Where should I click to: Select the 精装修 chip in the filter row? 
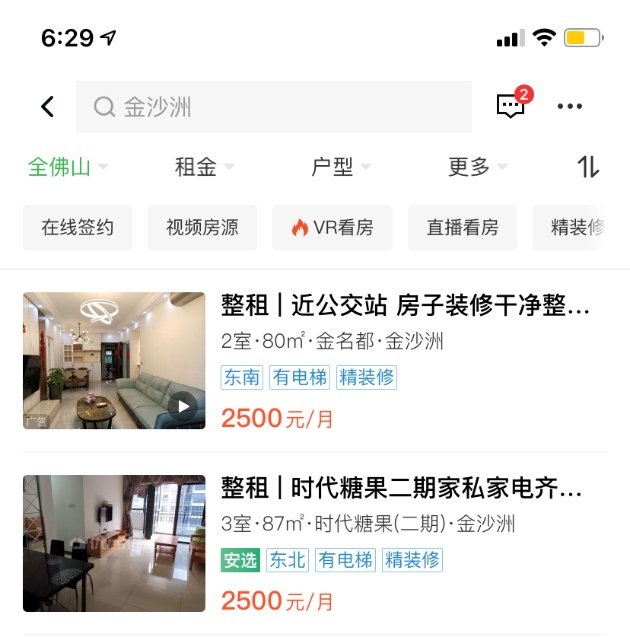(580, 228)
